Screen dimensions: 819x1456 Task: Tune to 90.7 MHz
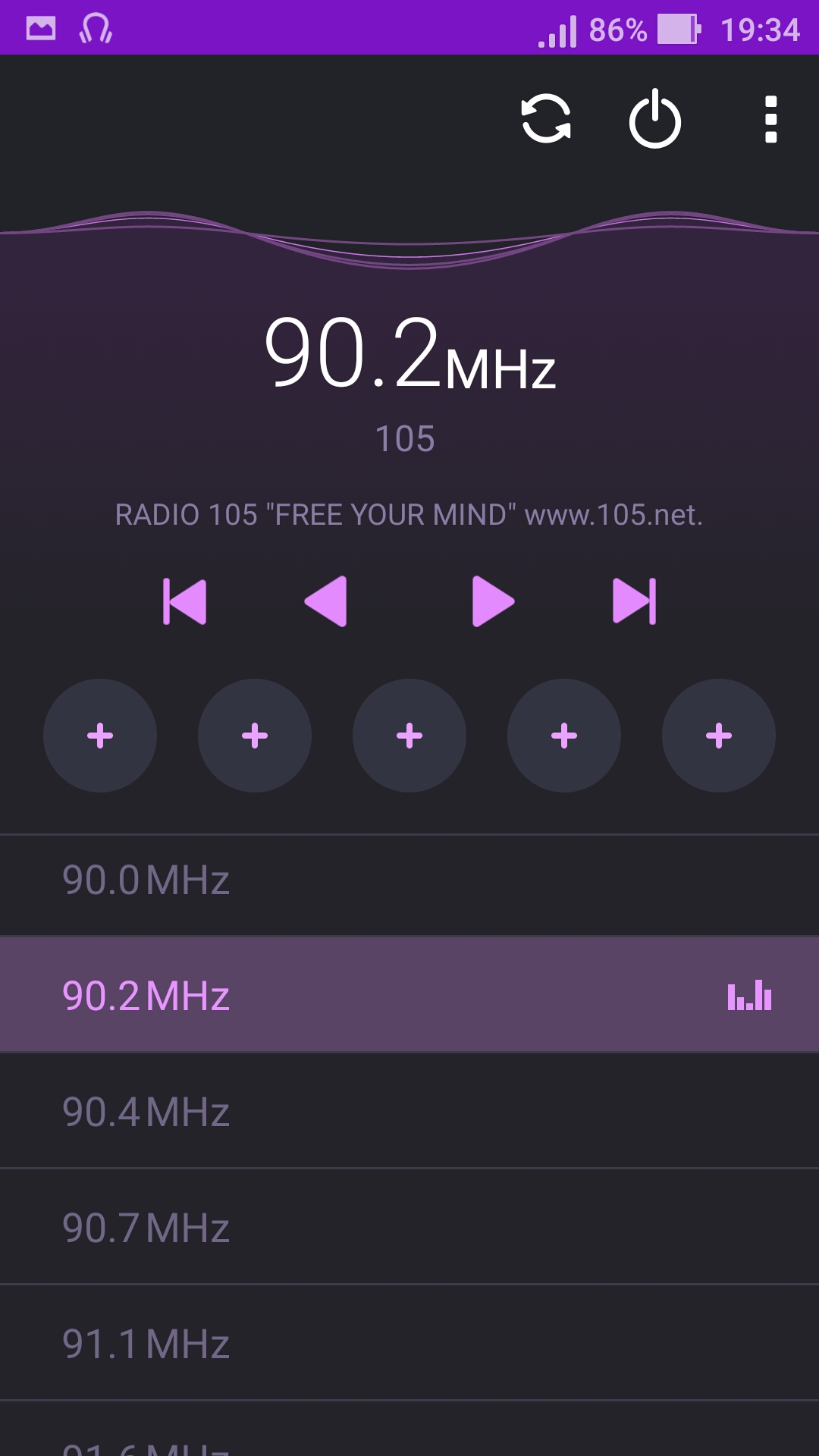point(409,1227)
